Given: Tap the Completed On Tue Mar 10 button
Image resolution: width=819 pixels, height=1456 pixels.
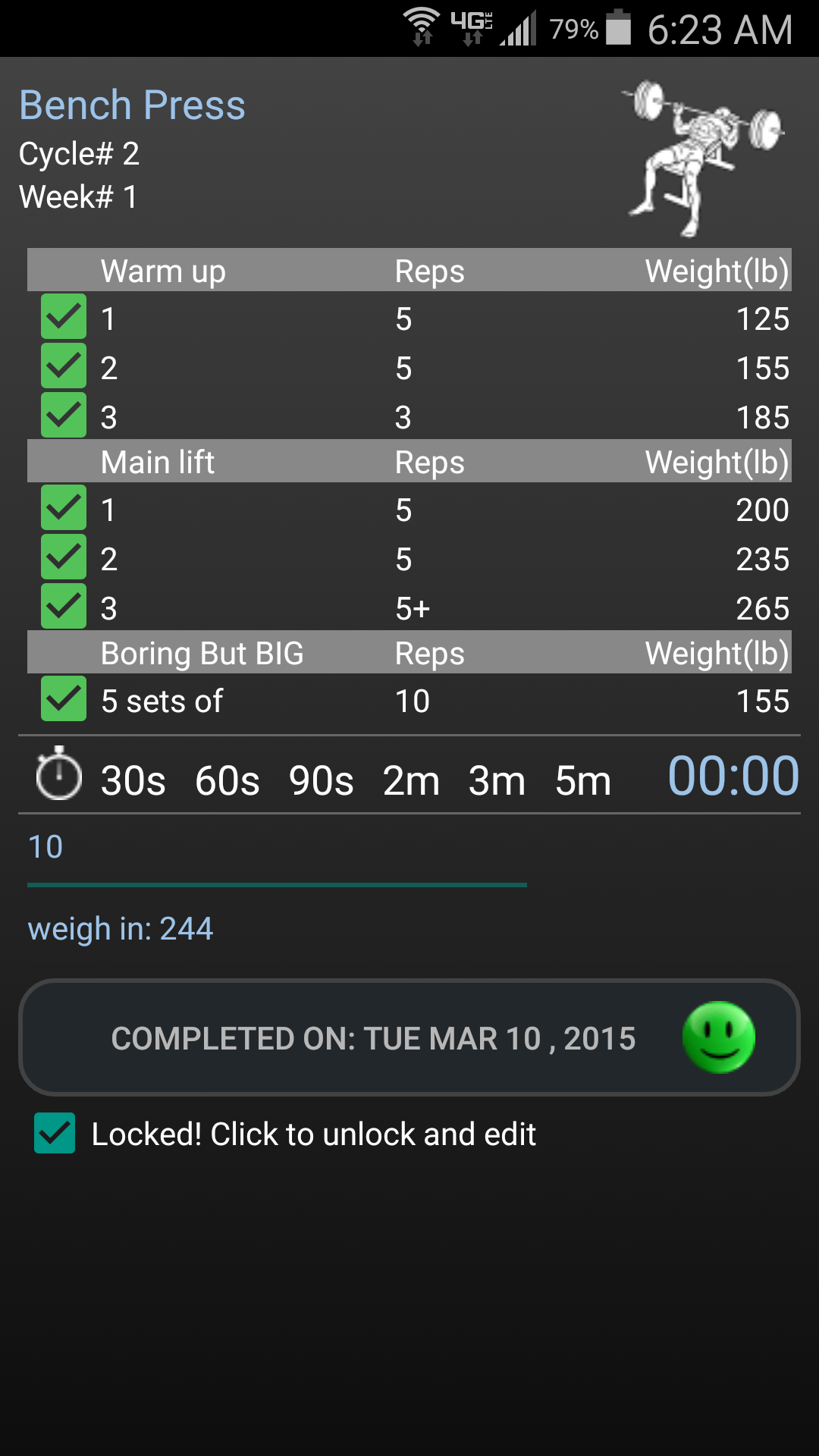Looking at the screenshot, I should (x=409, y=1037).
